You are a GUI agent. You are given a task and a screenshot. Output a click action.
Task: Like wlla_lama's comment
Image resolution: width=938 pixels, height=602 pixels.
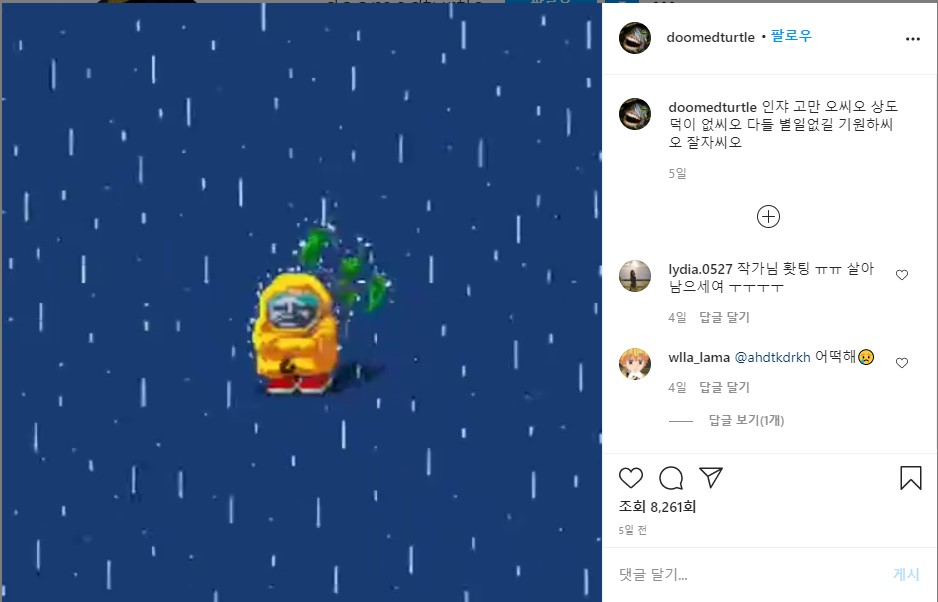(902, 363)
